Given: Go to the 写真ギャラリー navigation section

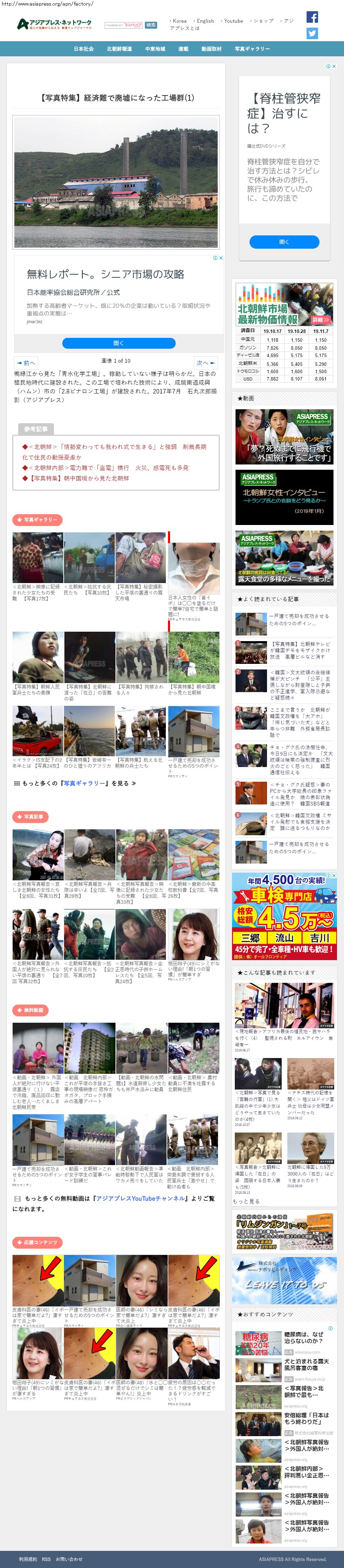Looking at the screenshot, I should coord(252,49).
